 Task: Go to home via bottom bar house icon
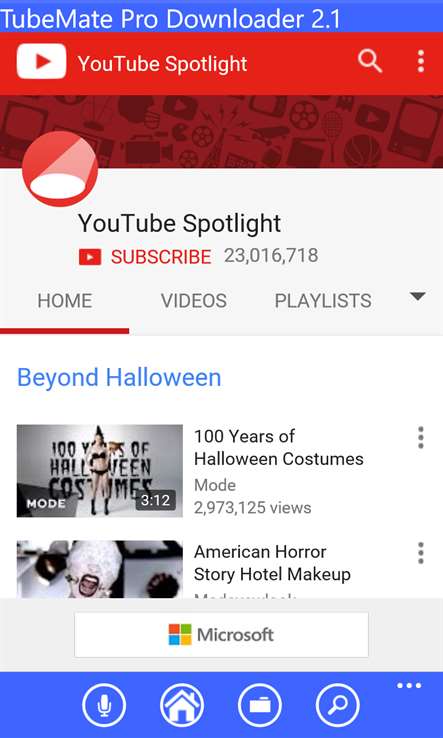pyautogui.click(x=182, y=706)
